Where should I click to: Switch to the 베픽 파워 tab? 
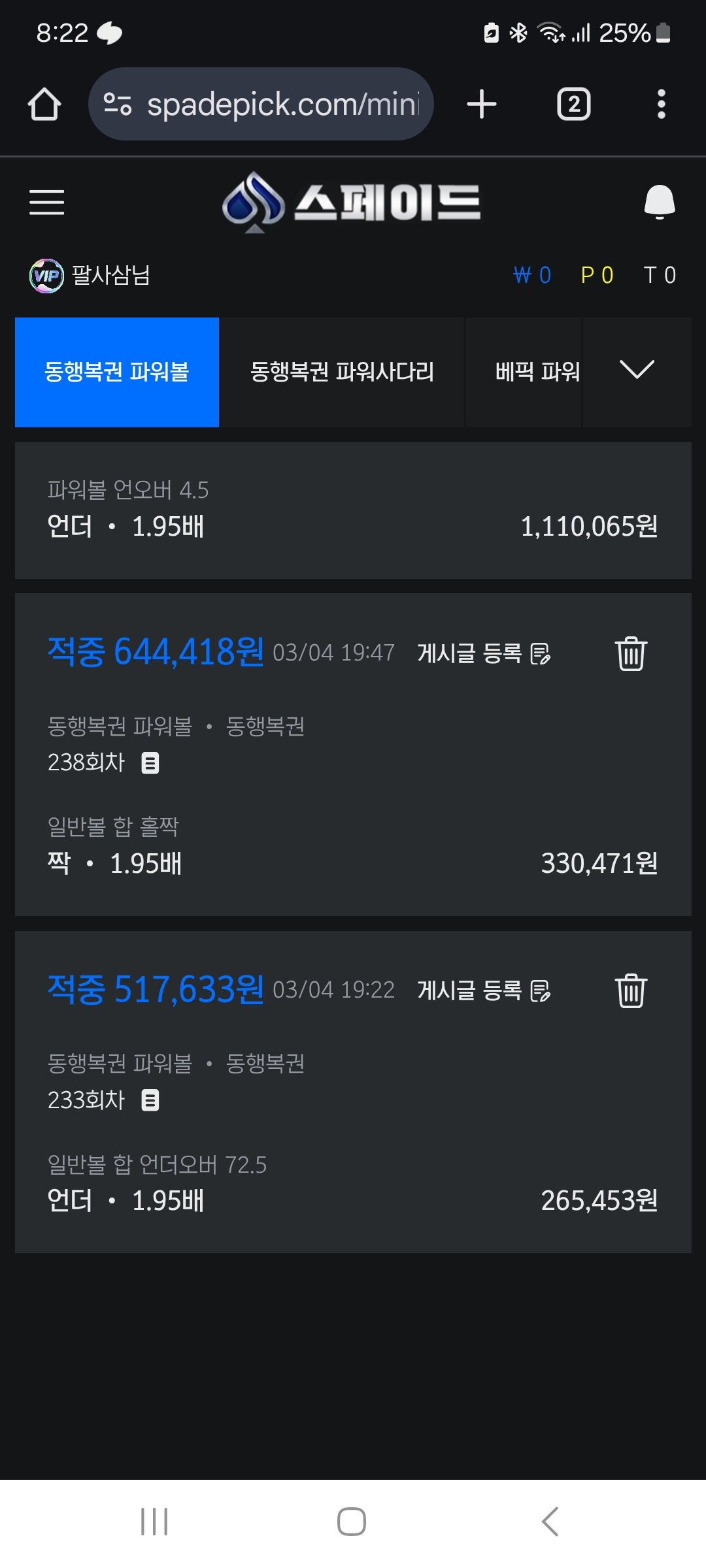click(524, 372)
